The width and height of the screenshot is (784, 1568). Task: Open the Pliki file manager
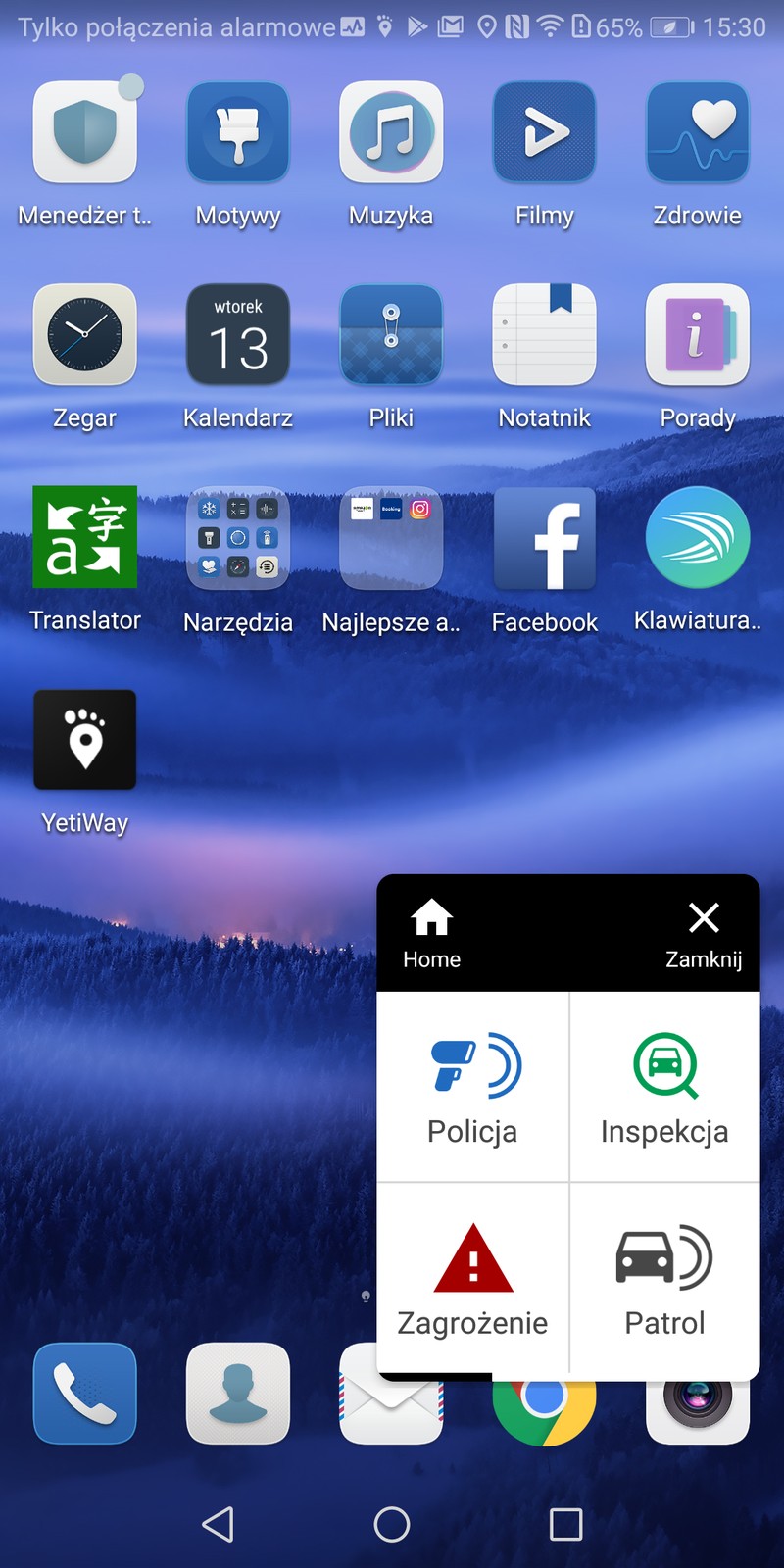(391, 334)
